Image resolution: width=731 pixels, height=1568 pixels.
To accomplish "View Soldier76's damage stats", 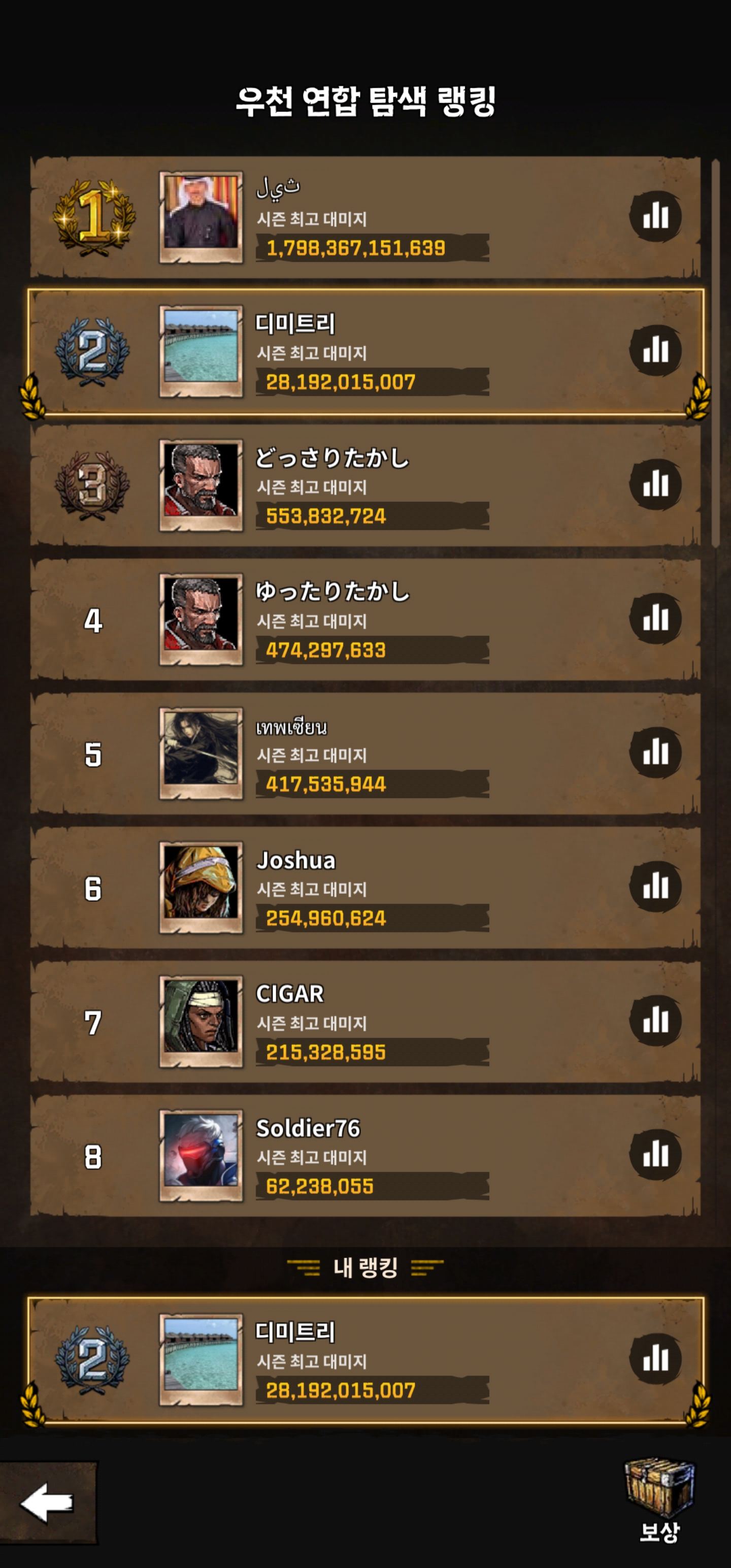I will pyautogui.click(x=655, y=1154).
